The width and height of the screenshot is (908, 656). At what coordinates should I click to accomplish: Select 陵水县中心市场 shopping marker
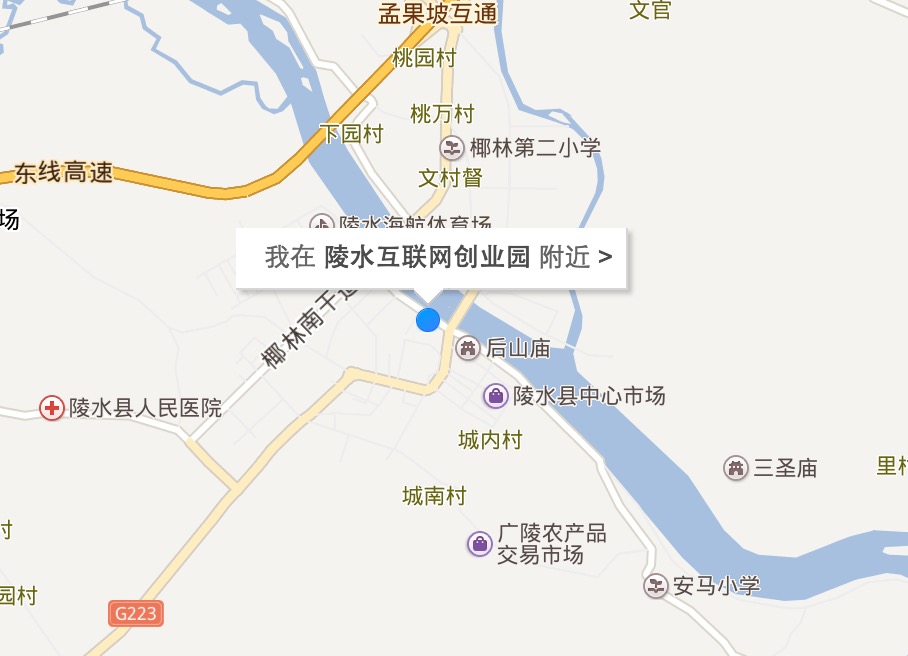coord(495,396)
